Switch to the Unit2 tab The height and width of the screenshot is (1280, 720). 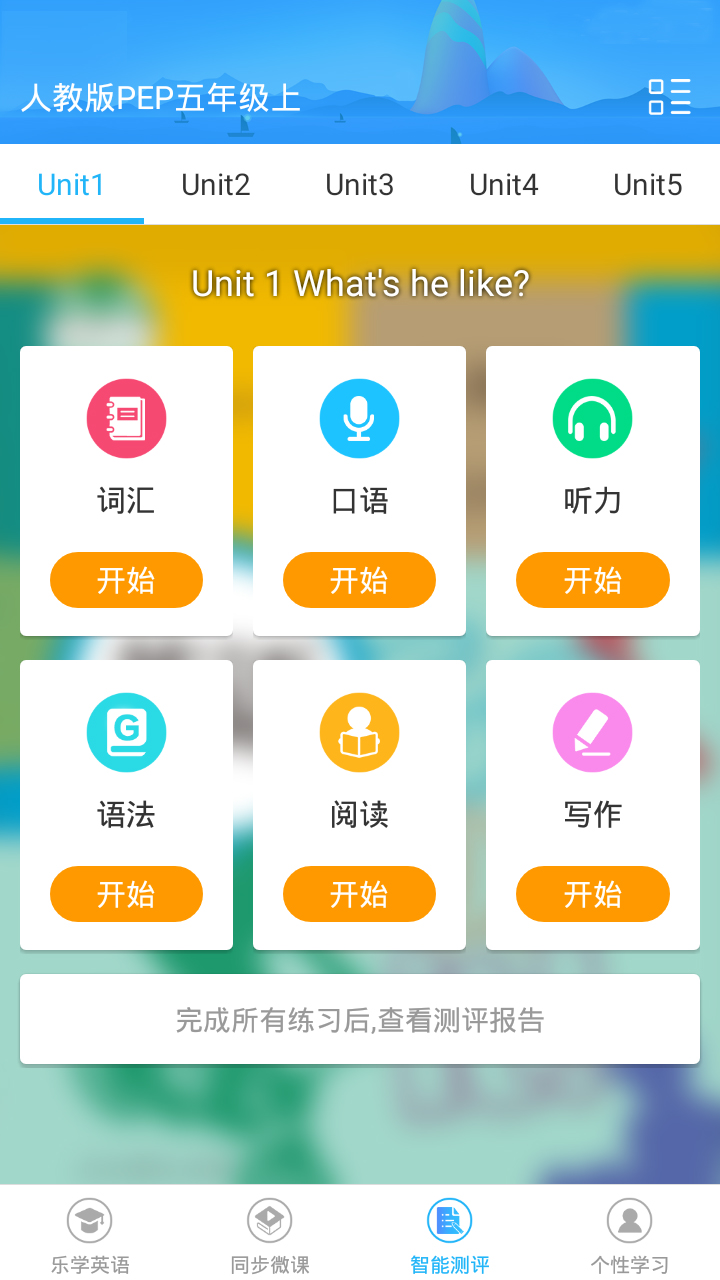[215, 185]
